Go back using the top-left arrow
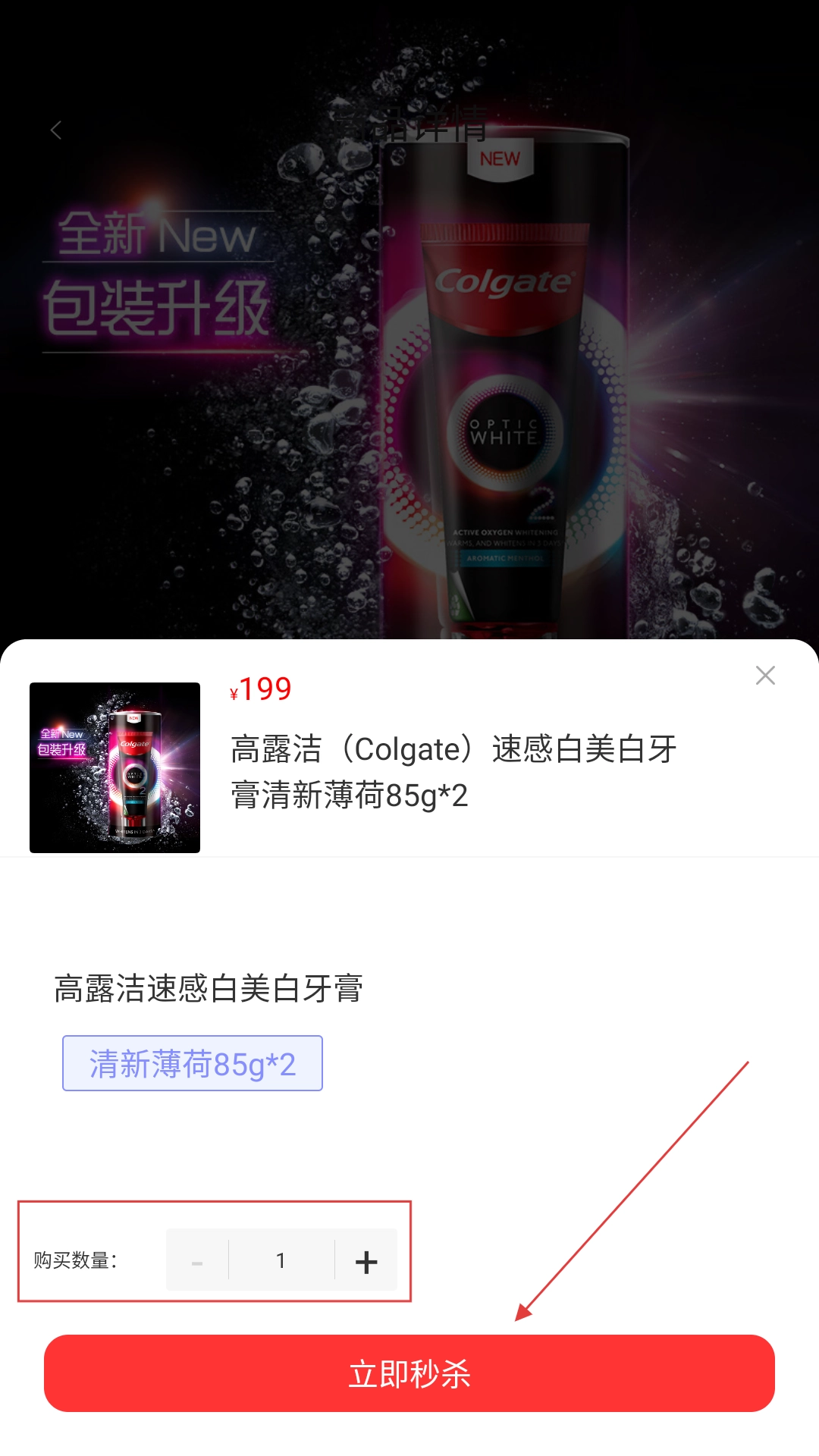Image resolution: width=819 pixels, height=1456 pixels. point(56,130)
